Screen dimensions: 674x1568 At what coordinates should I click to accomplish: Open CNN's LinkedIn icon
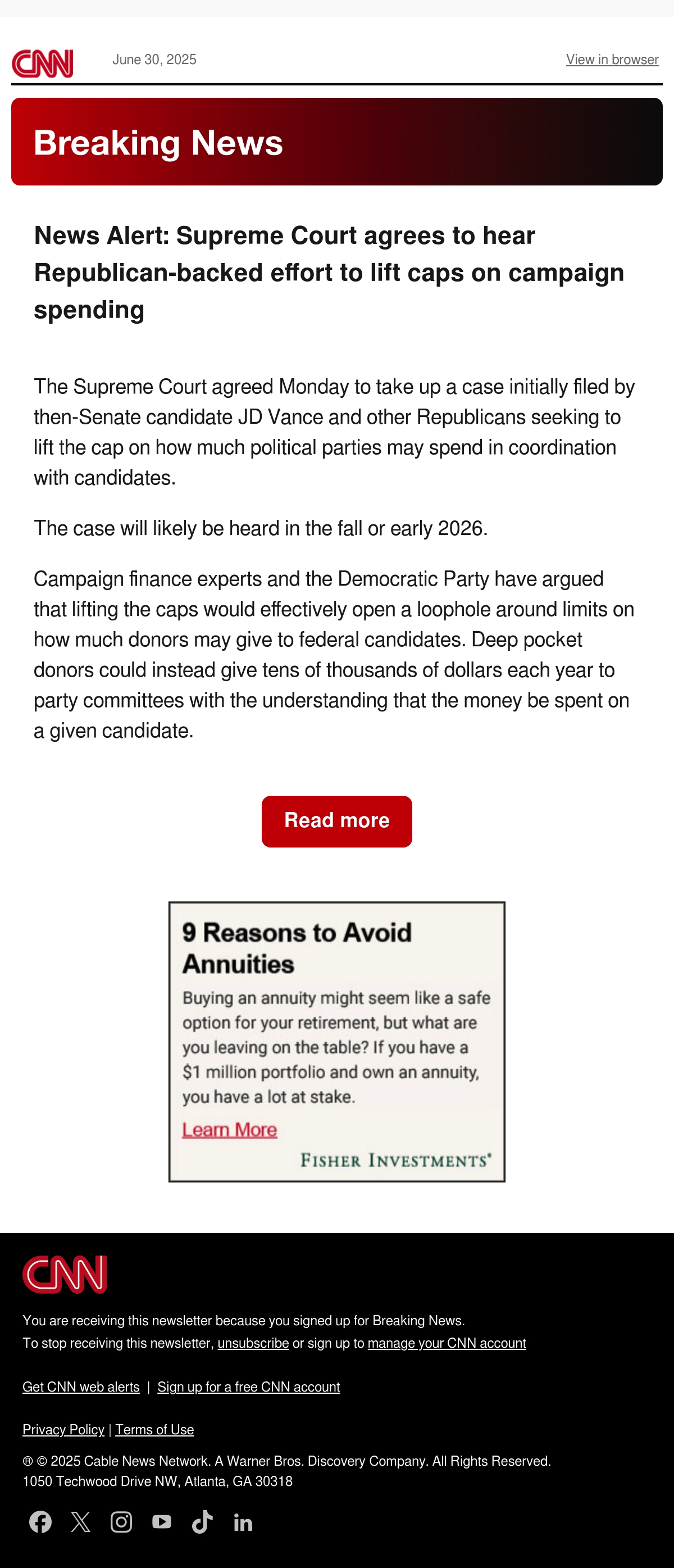[x=243, y=1522]
